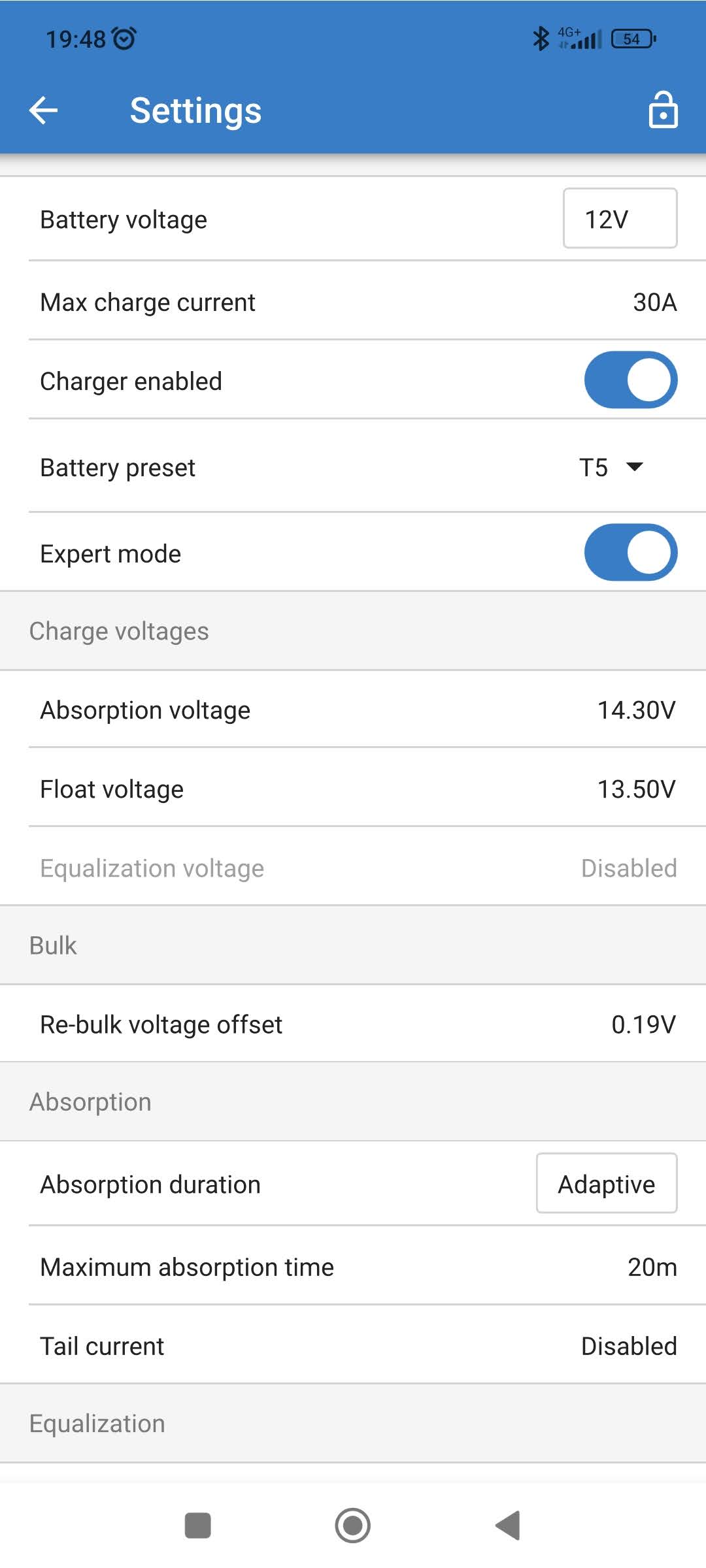Screen dimensions: 706x1568
Task: Edit Max charge current value
Action: 353,301
